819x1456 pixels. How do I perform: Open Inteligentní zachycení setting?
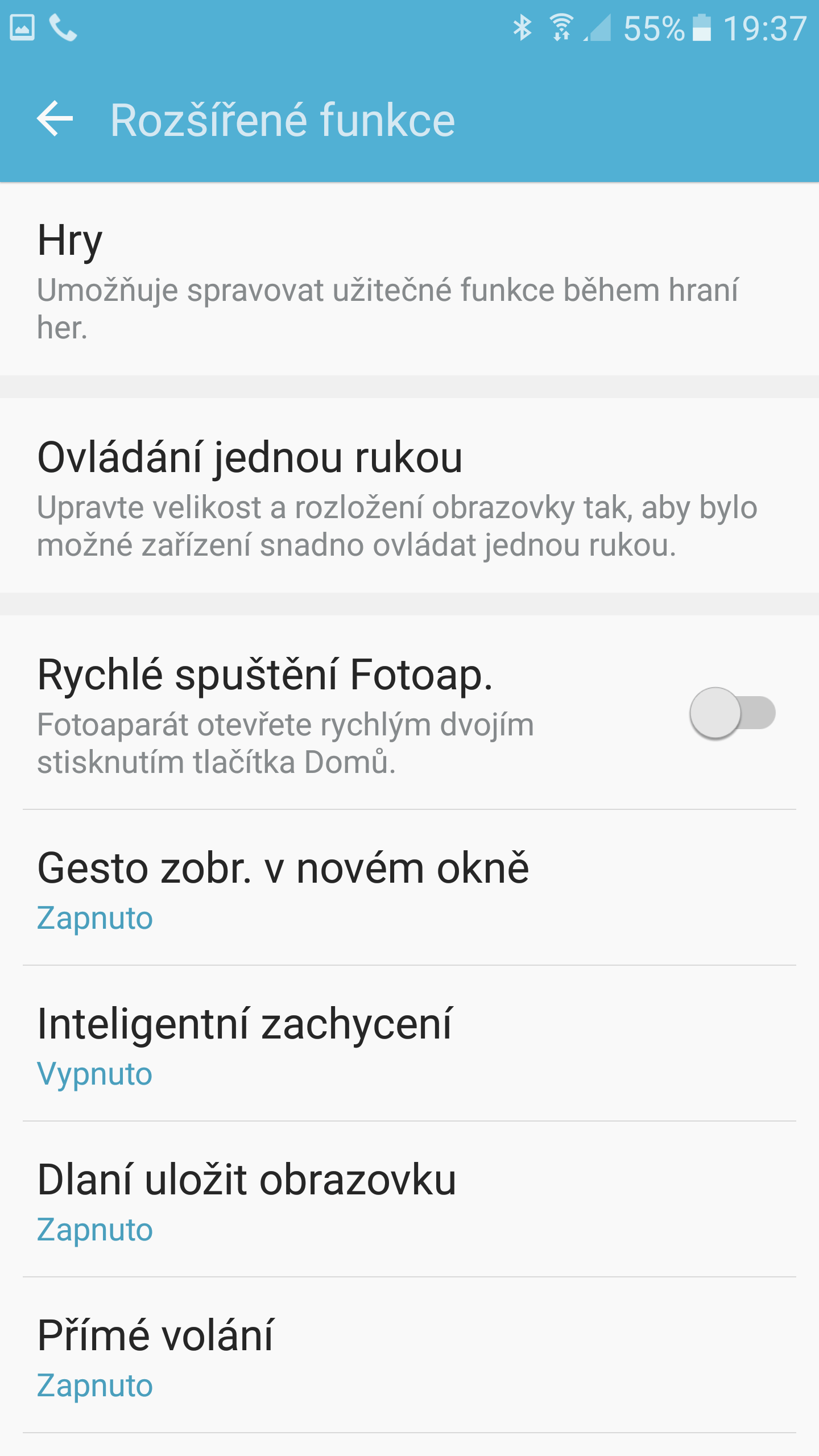[x=409, y=1043]
